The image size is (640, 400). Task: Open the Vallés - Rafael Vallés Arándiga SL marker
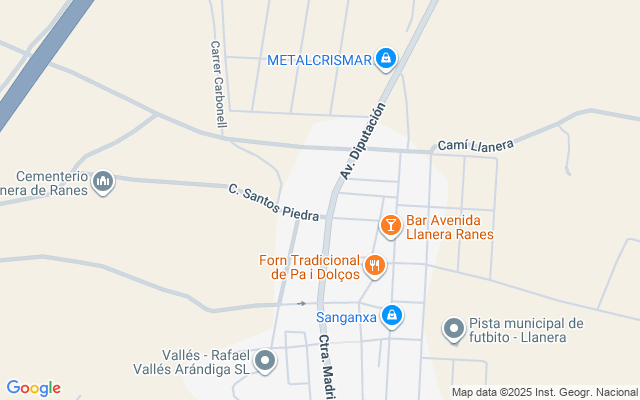tap(265, 361)
